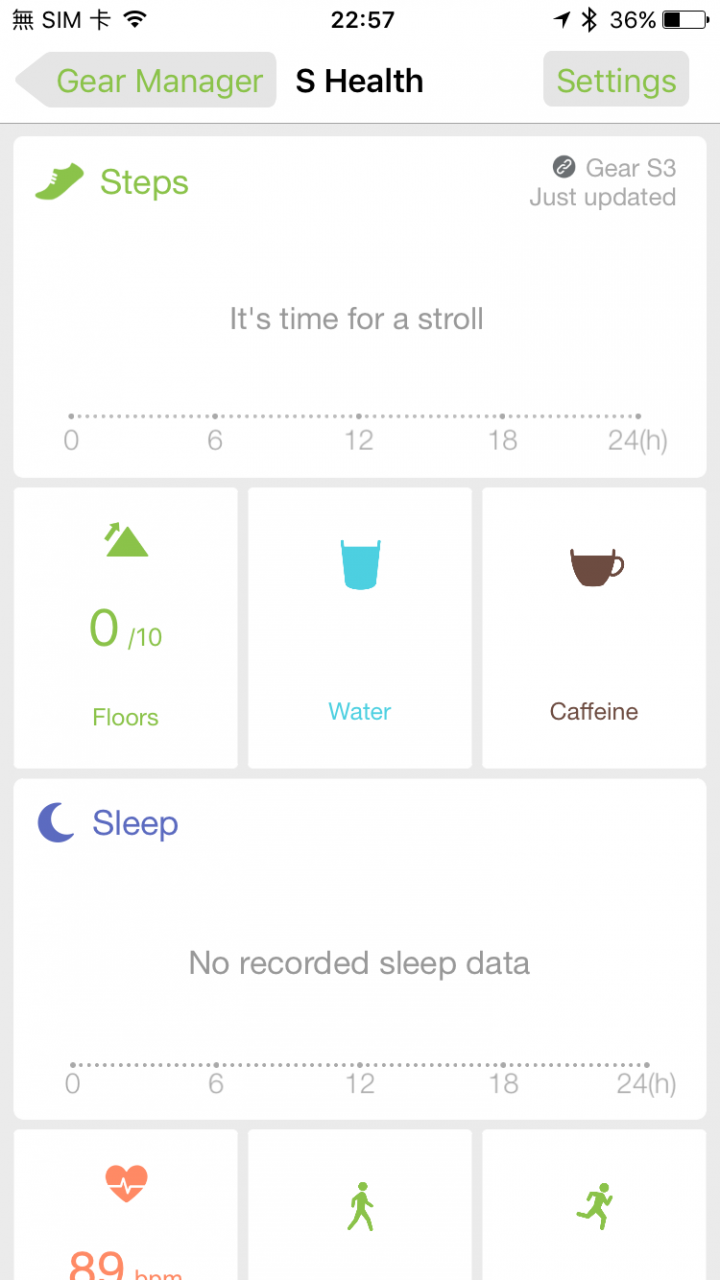Select the walking activity tile
Image resolution: width=720 pixels, height=1280 pixels.
(360, 1207)
